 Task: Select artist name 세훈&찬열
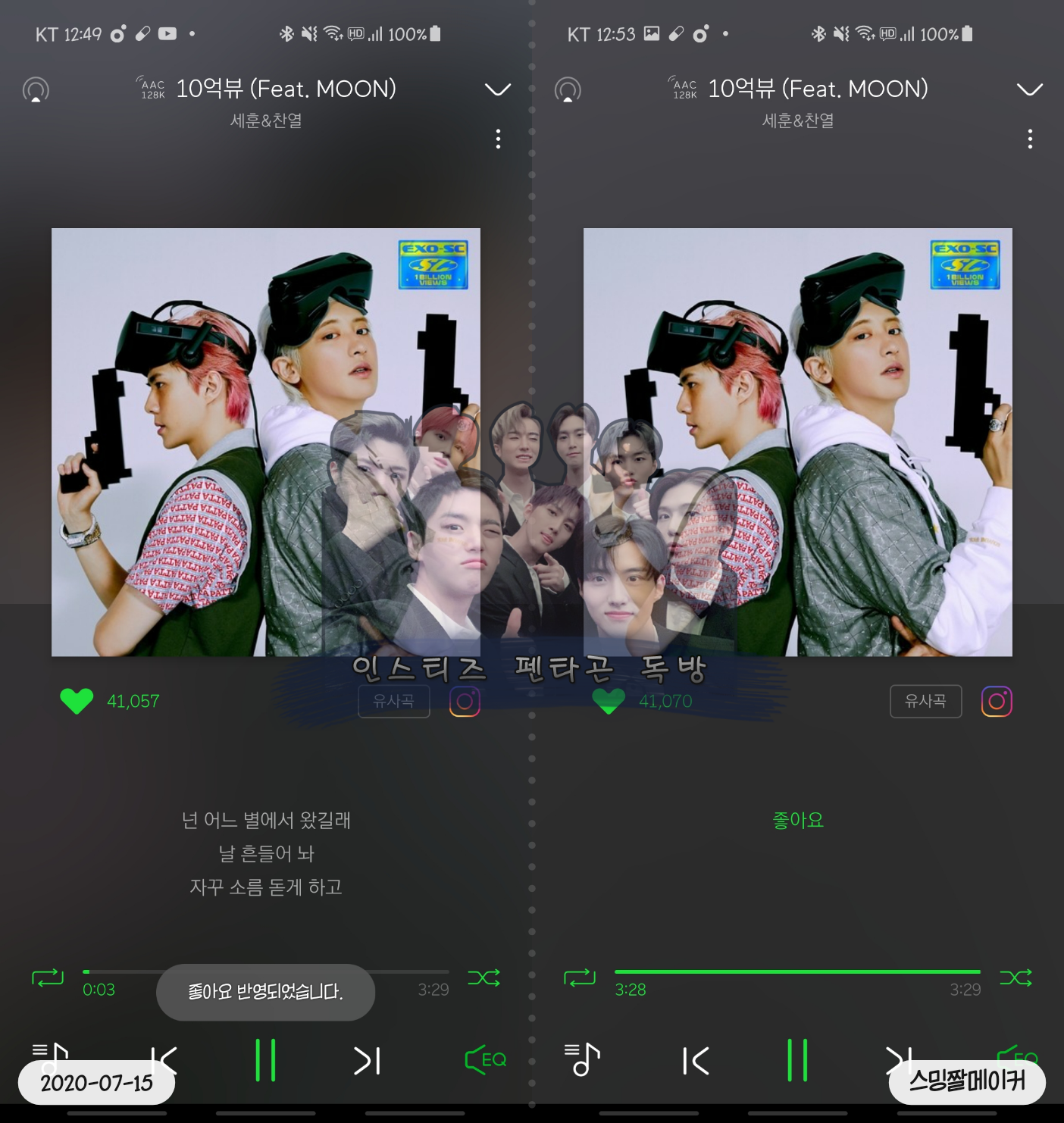[x=266, y=120]
